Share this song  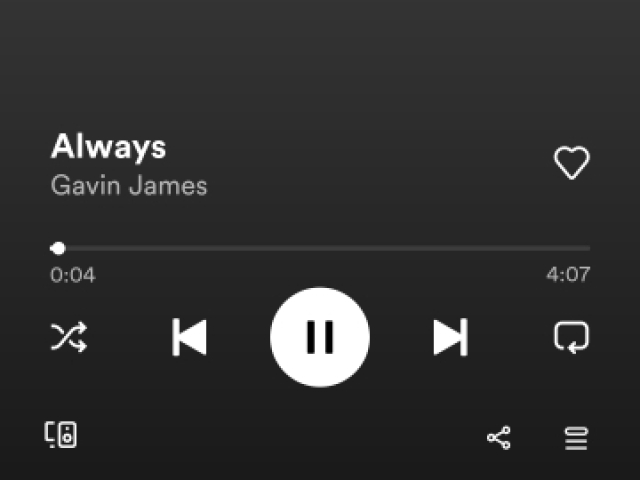click(x=498, y=437)
